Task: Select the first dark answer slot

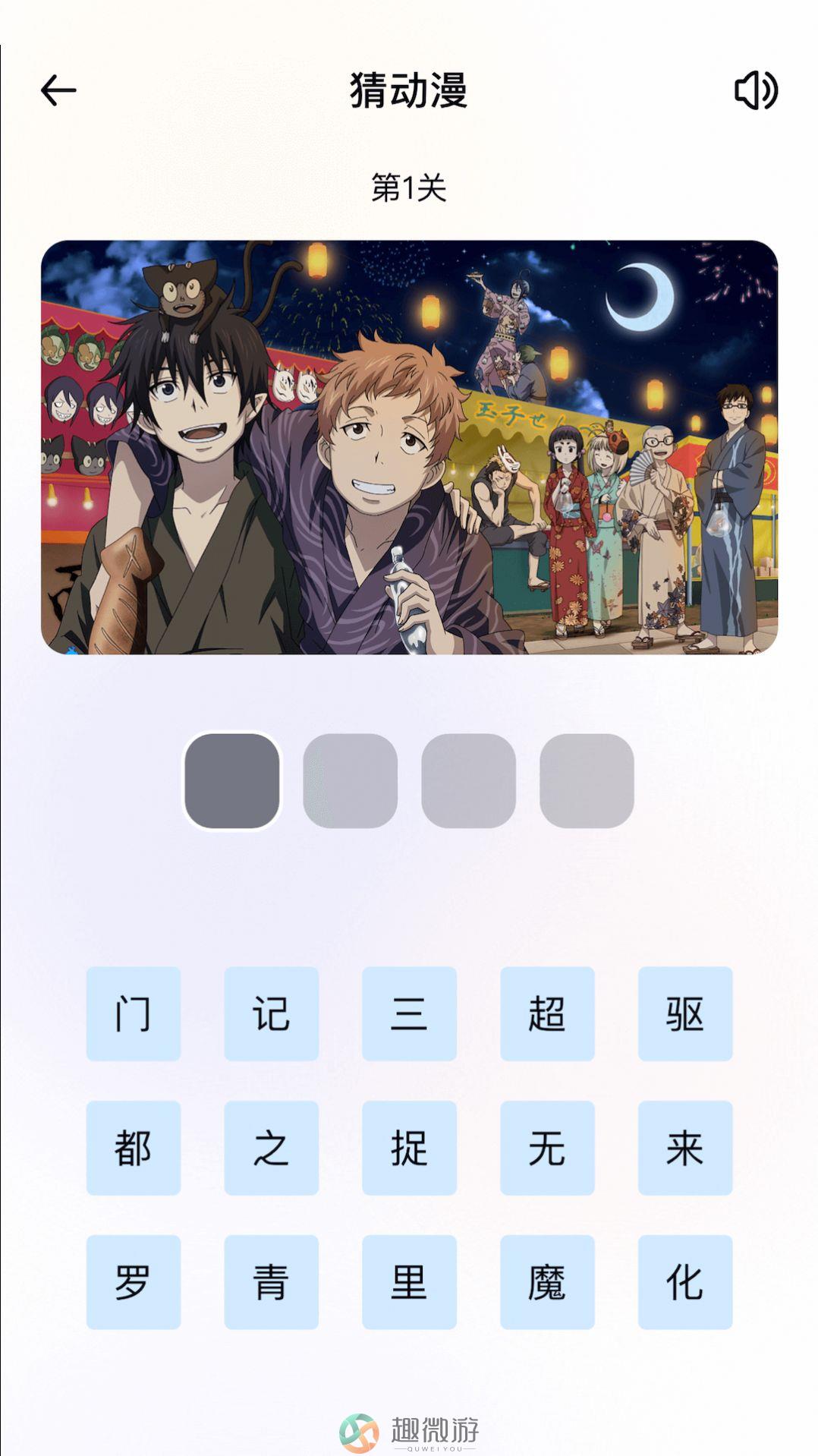Action: coord(232,780)
